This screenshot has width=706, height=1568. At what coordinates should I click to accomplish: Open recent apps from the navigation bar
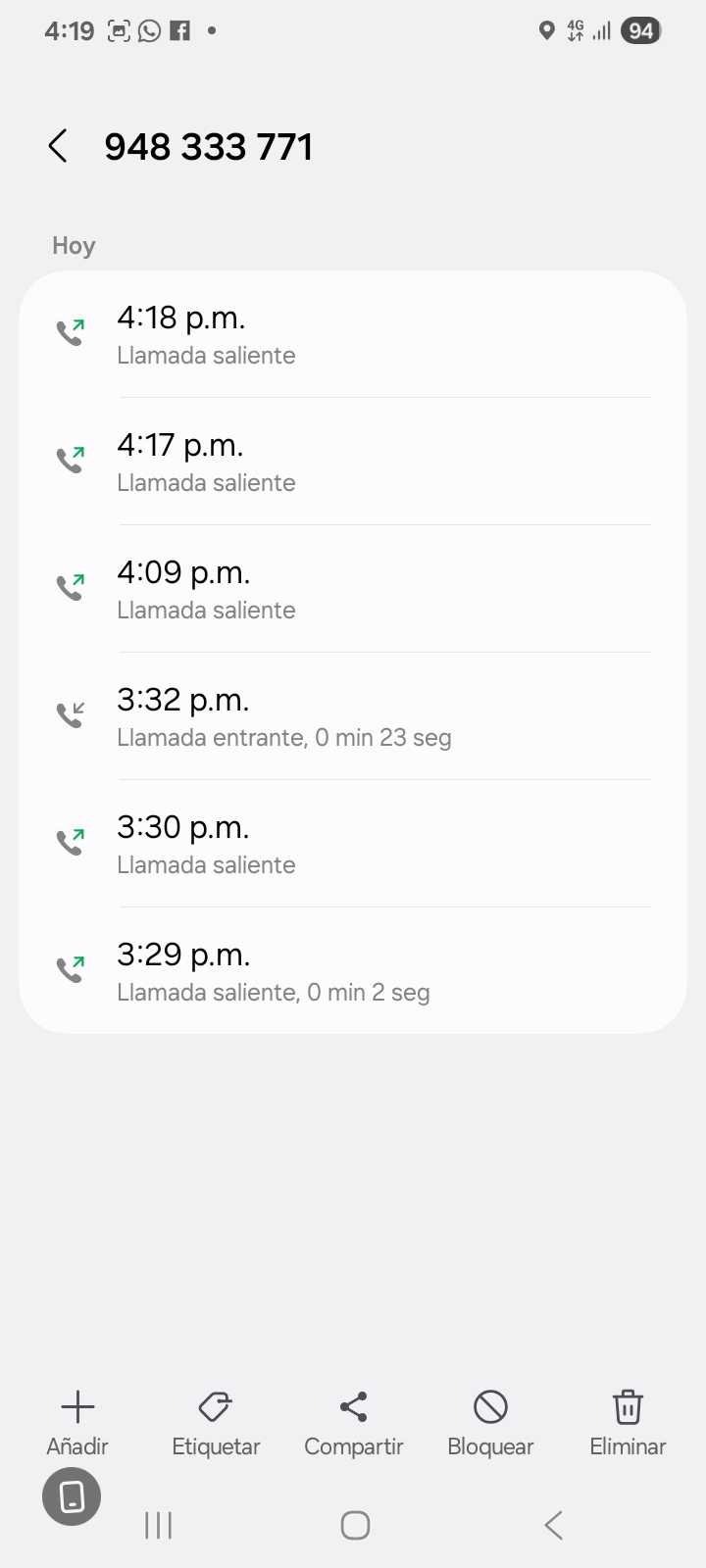[158, 1525]
